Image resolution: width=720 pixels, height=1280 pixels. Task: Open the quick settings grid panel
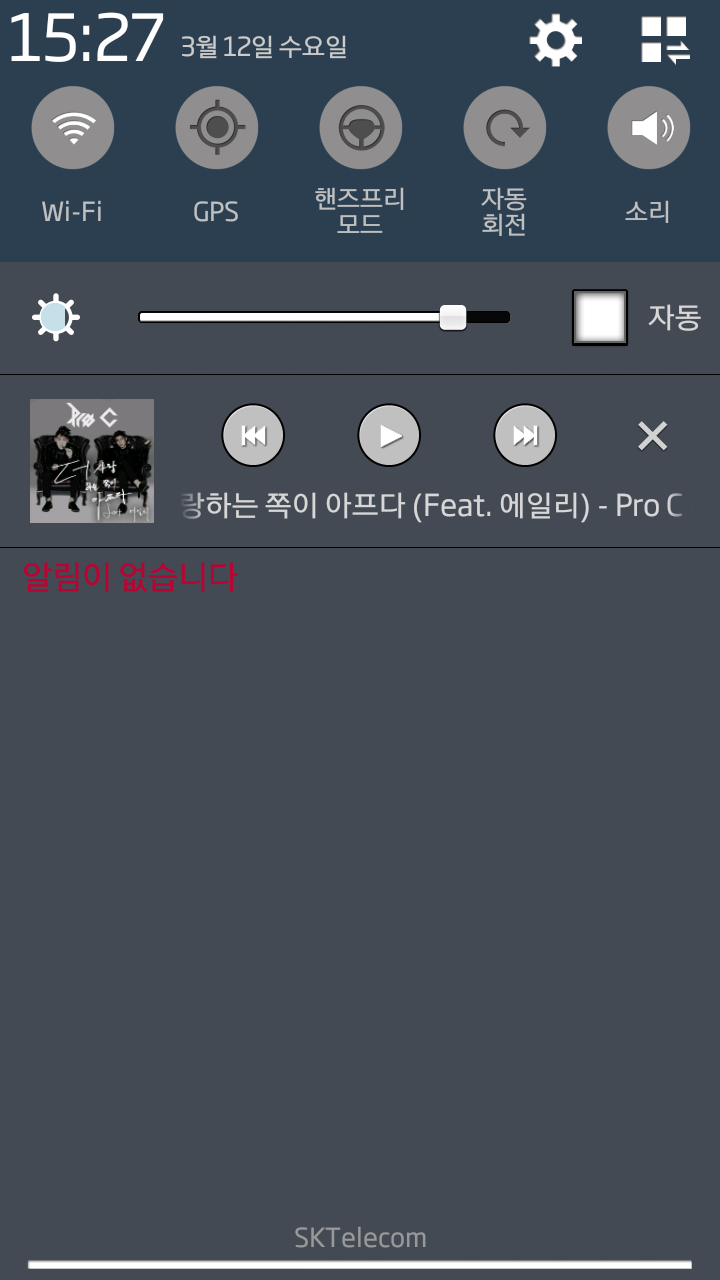pos(665,41)
